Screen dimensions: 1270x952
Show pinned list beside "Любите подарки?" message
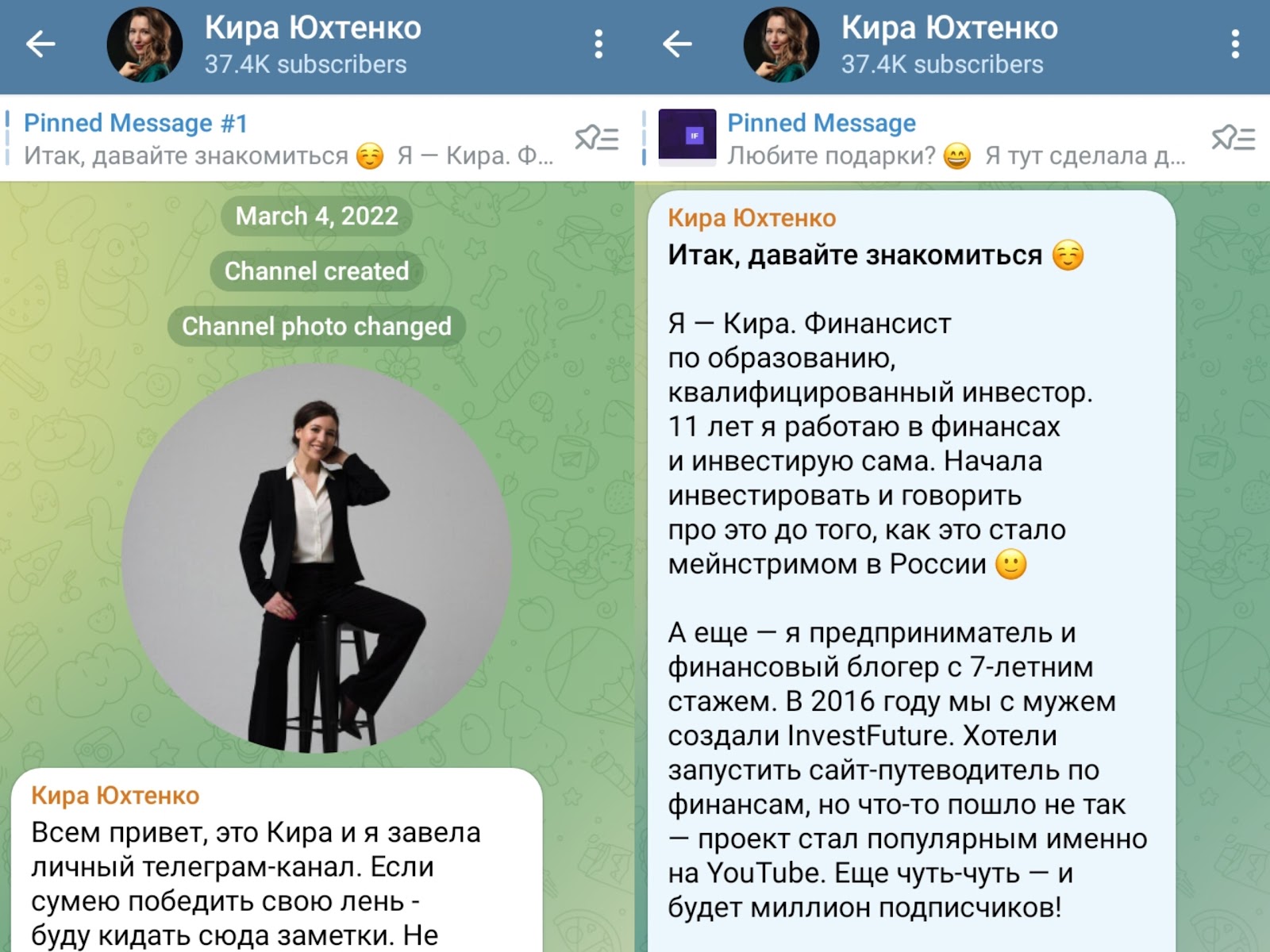pyautogui.click(x=1233, y=139)
